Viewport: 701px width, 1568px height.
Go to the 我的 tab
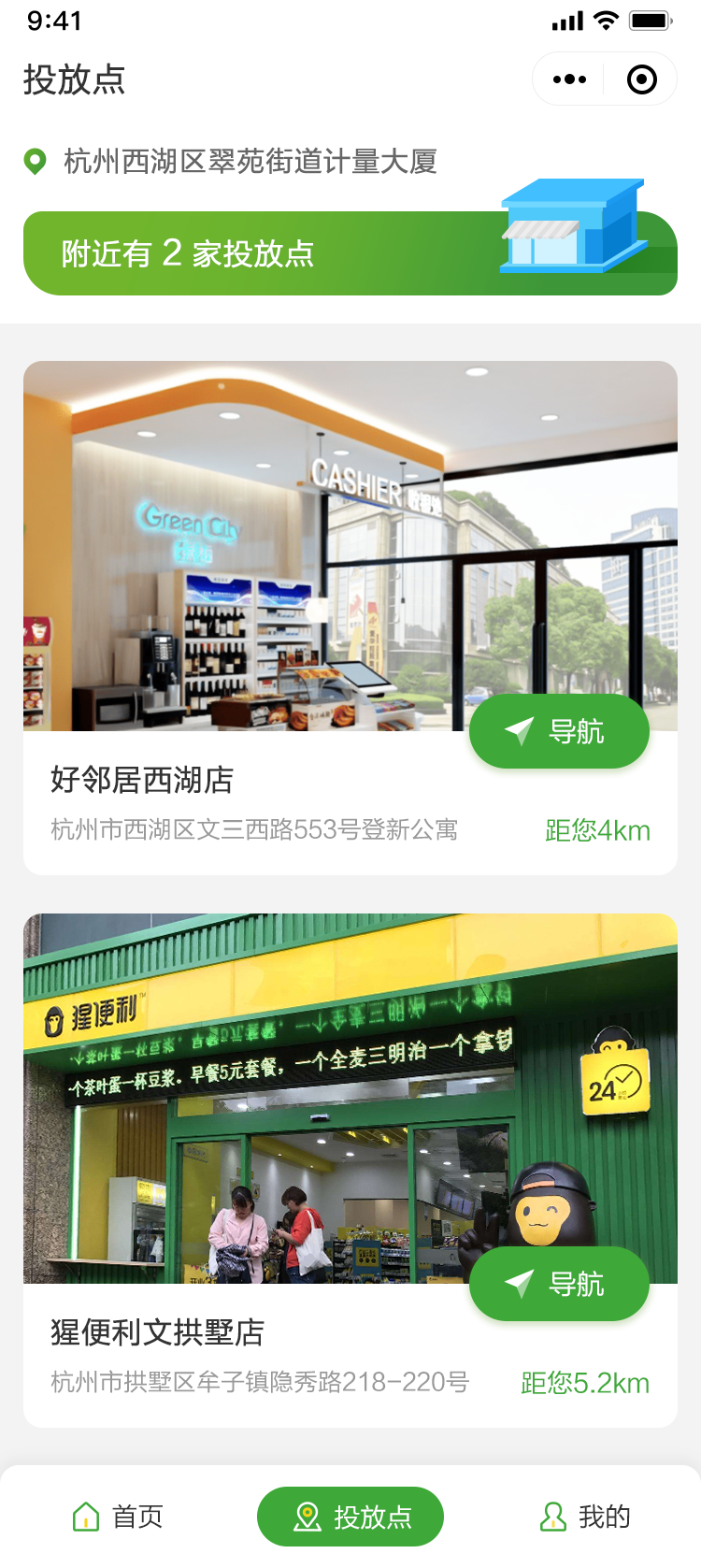point(585,1517)
